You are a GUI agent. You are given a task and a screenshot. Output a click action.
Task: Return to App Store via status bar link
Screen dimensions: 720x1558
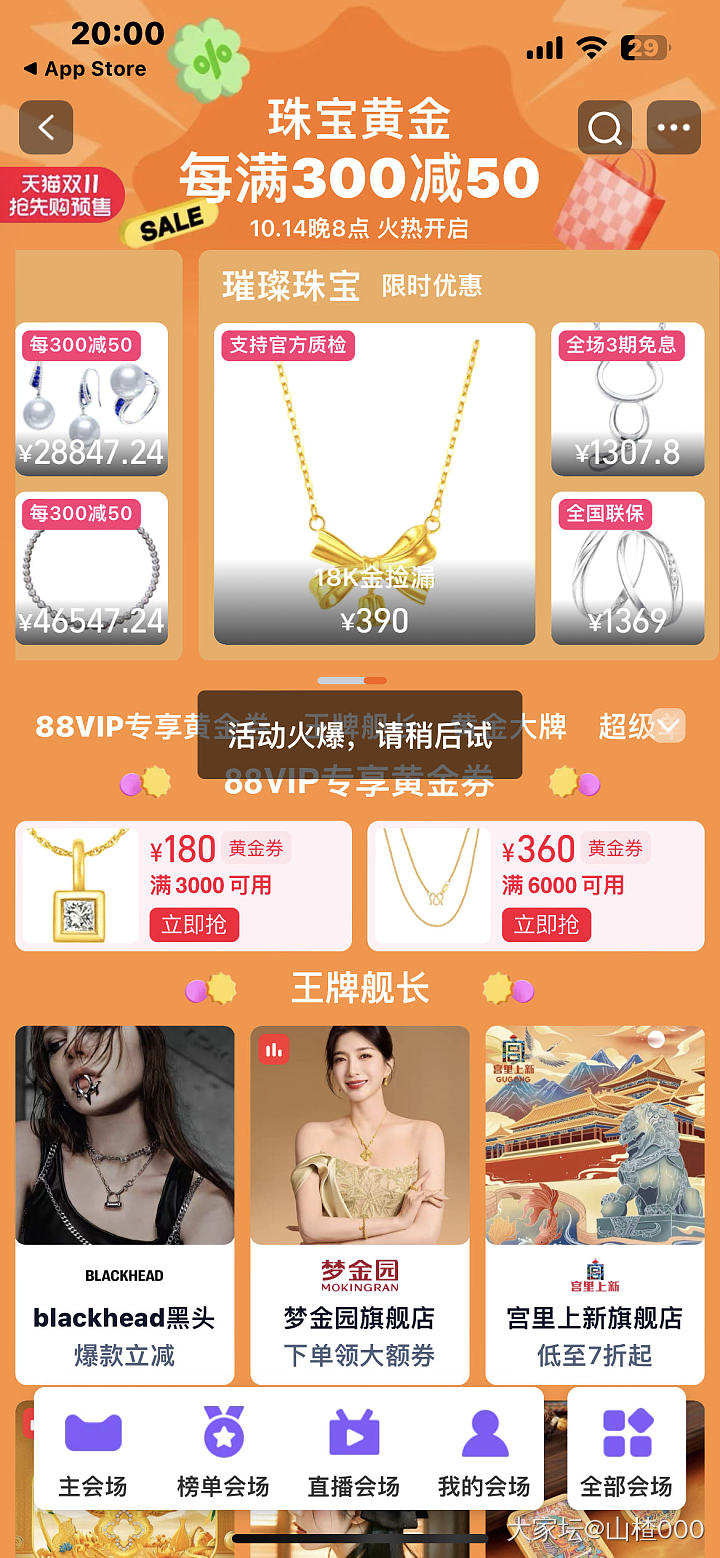[85, 69]
